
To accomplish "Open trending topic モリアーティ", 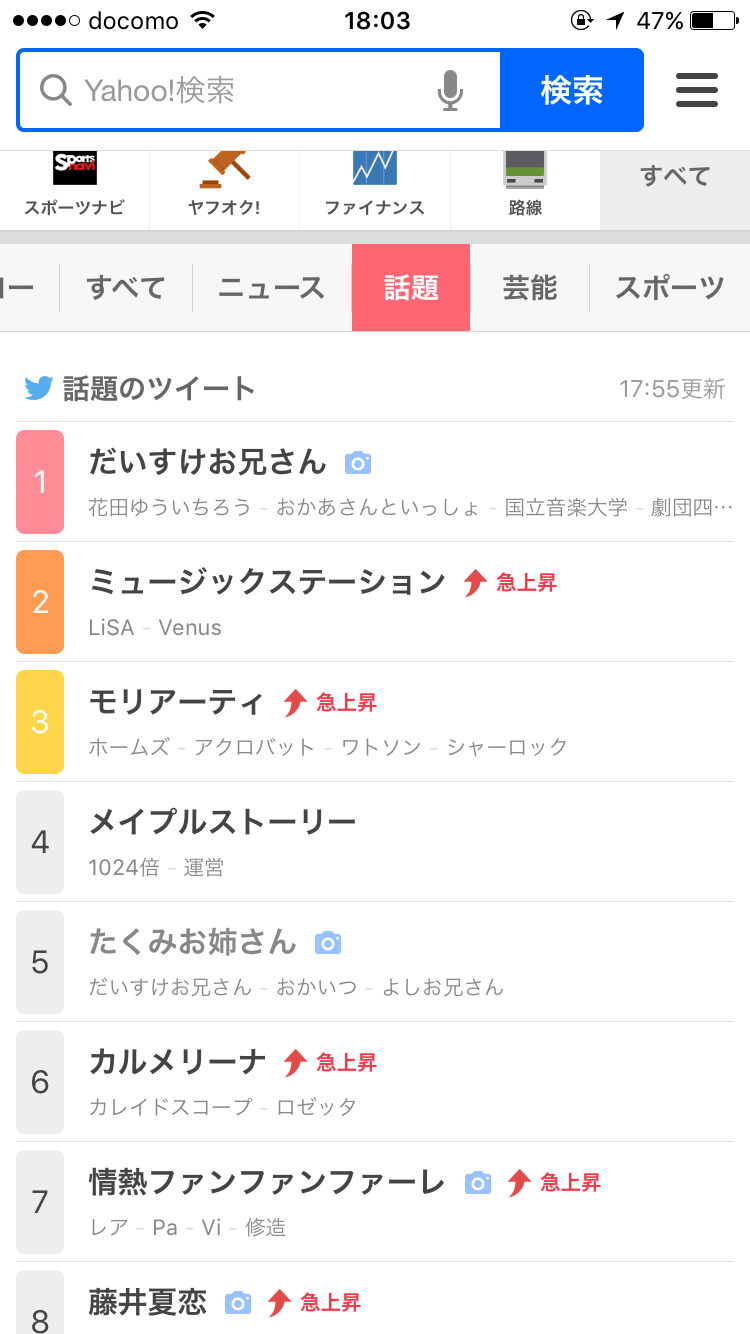I will tap(375, 722).
